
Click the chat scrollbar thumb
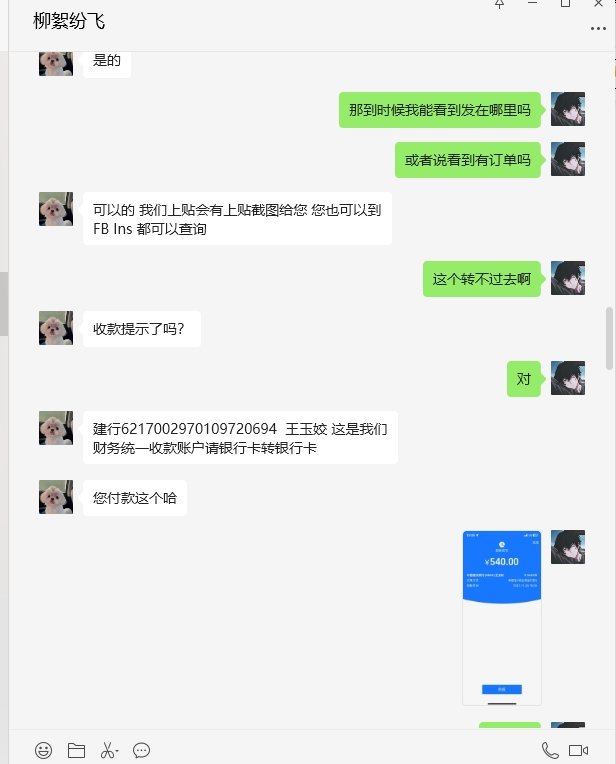(x=610, y=338)
